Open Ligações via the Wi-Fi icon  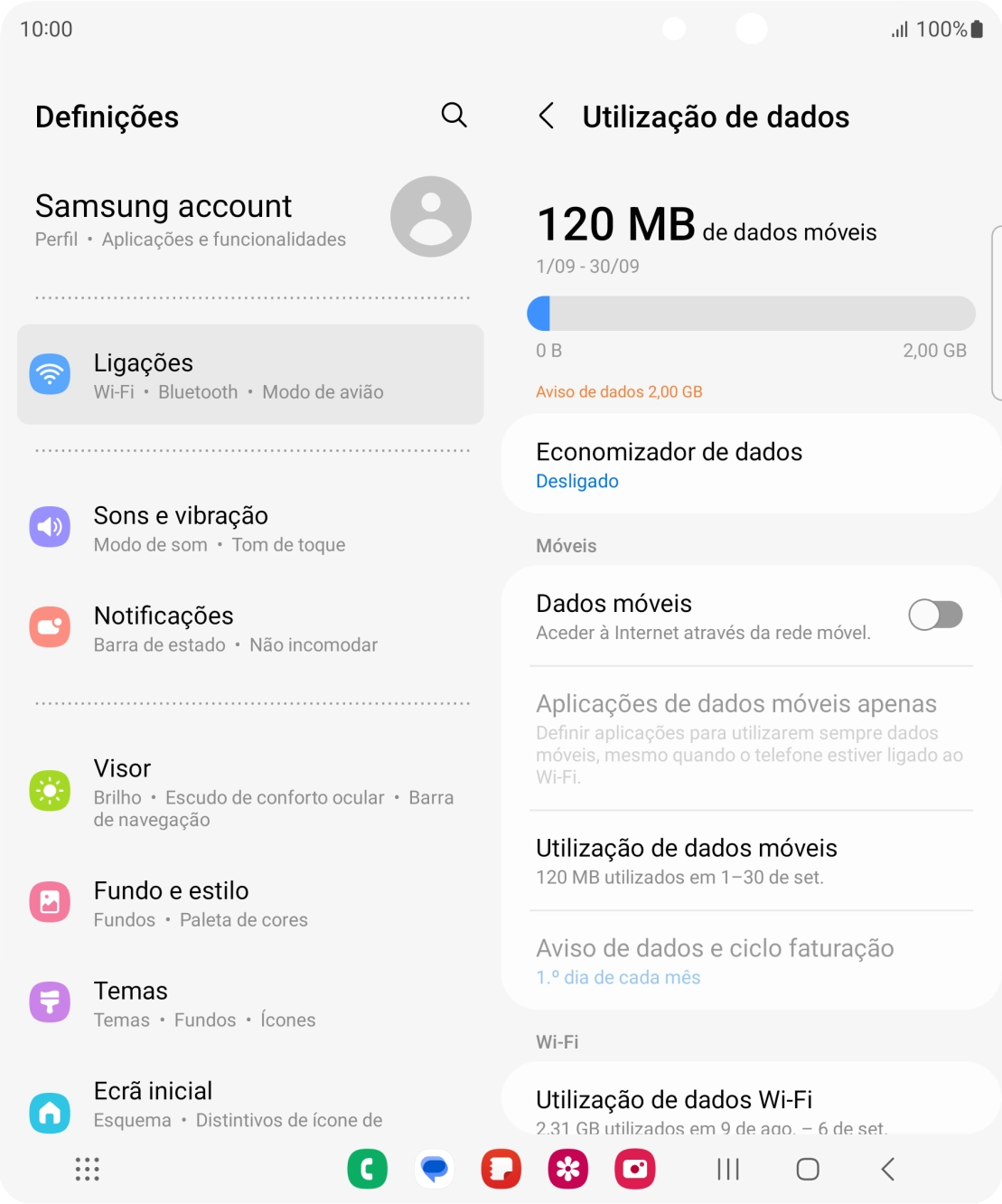coord(51,374)
